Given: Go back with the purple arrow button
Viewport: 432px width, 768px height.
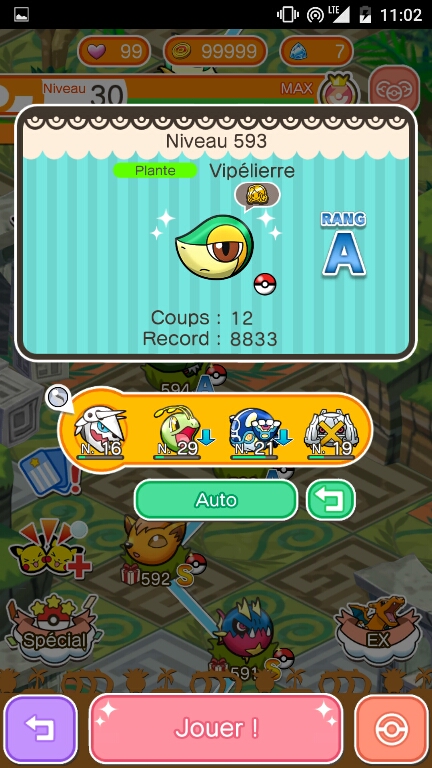Looking at the screenshot, I should (40, 728).
